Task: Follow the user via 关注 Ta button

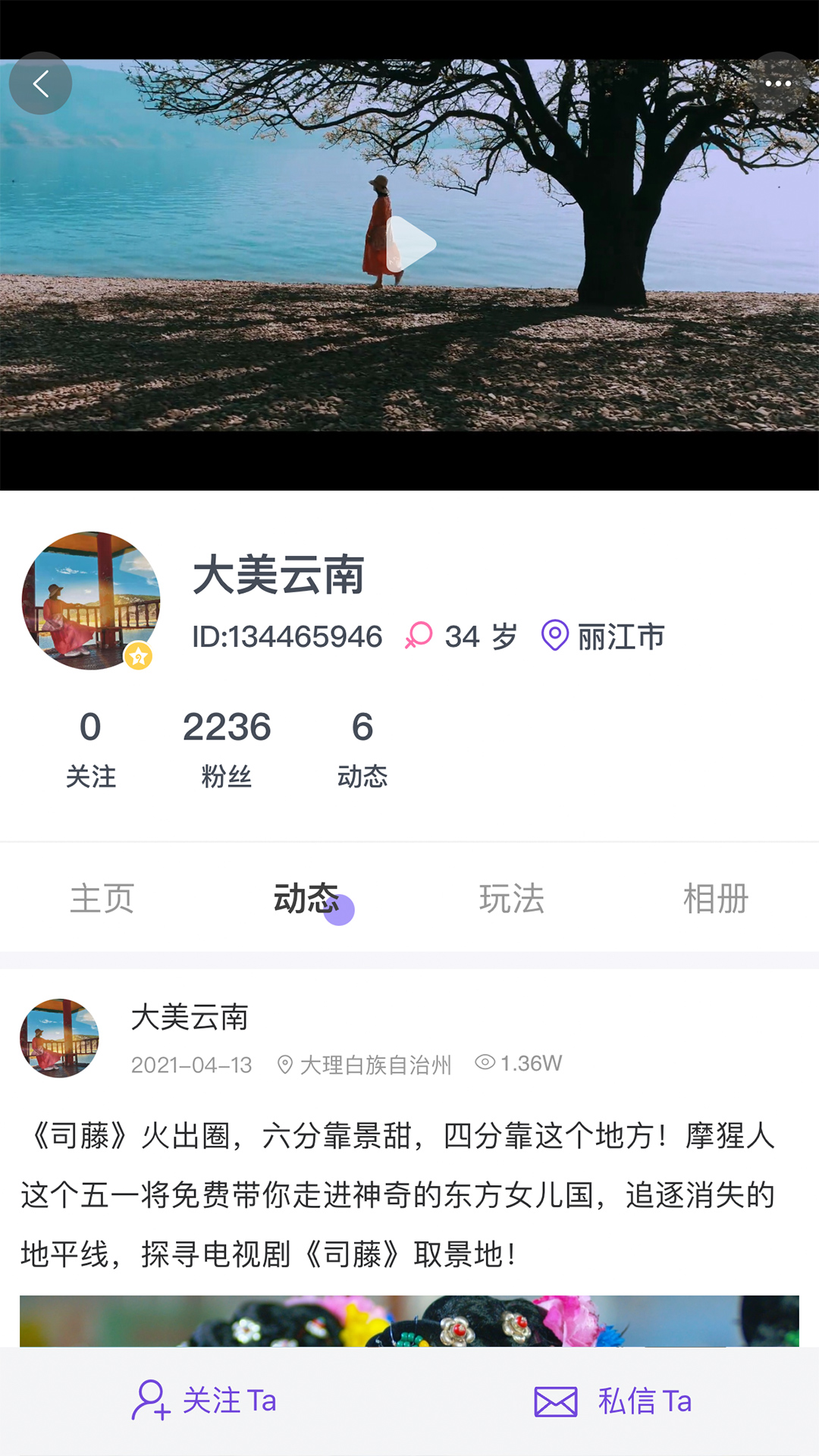Action: tap(205, 1401)
